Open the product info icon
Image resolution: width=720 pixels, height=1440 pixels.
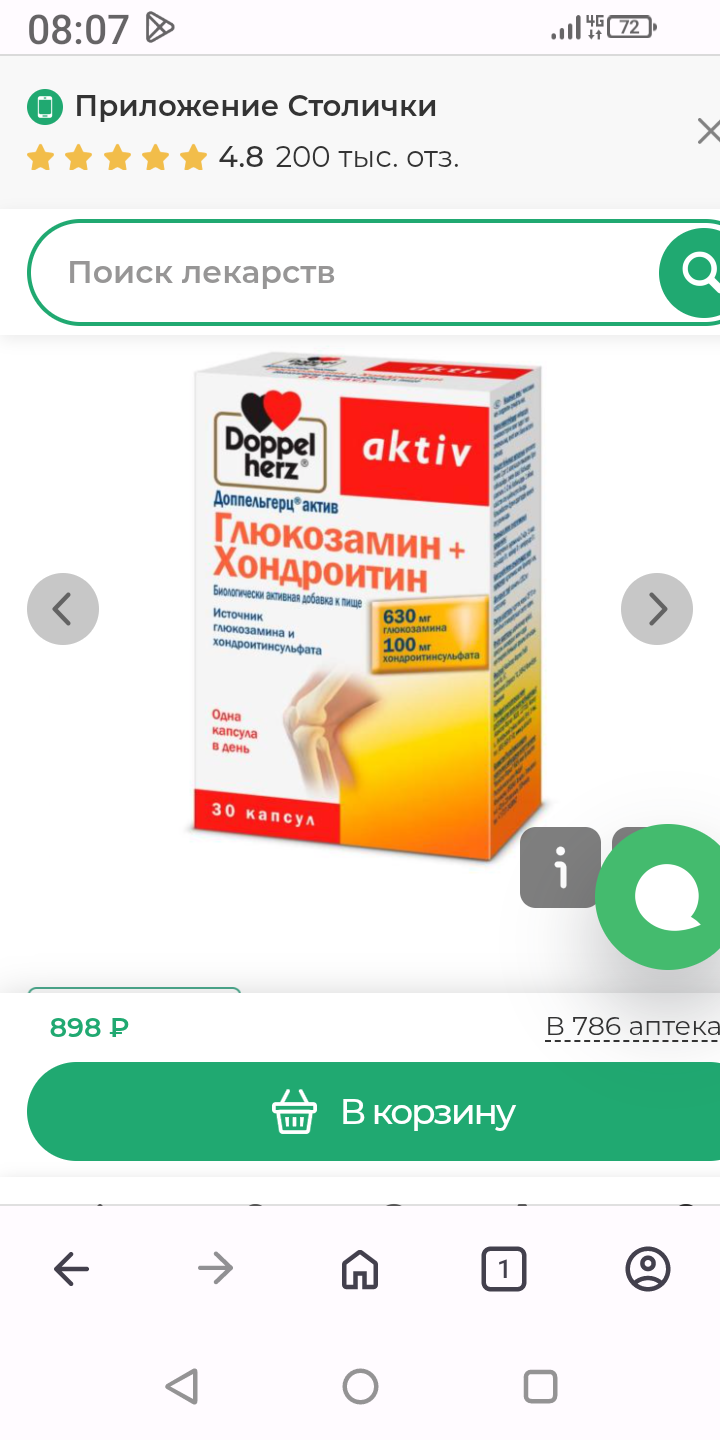pyautogui.click(x=560, y=867)
